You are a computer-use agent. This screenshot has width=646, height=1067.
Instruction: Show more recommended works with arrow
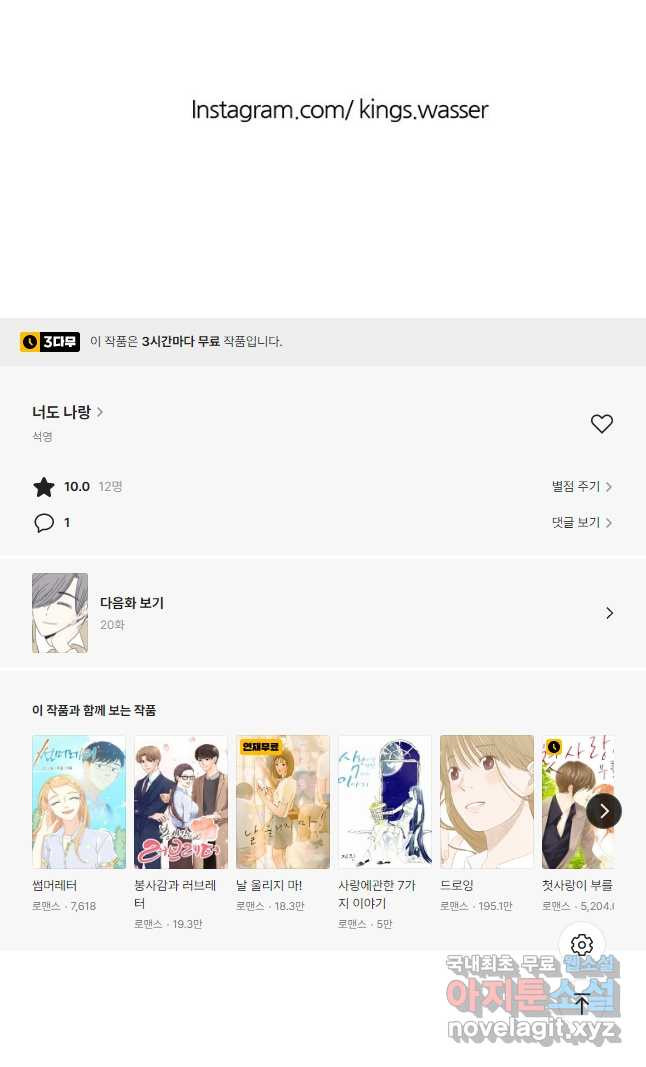tap(603, 810)
